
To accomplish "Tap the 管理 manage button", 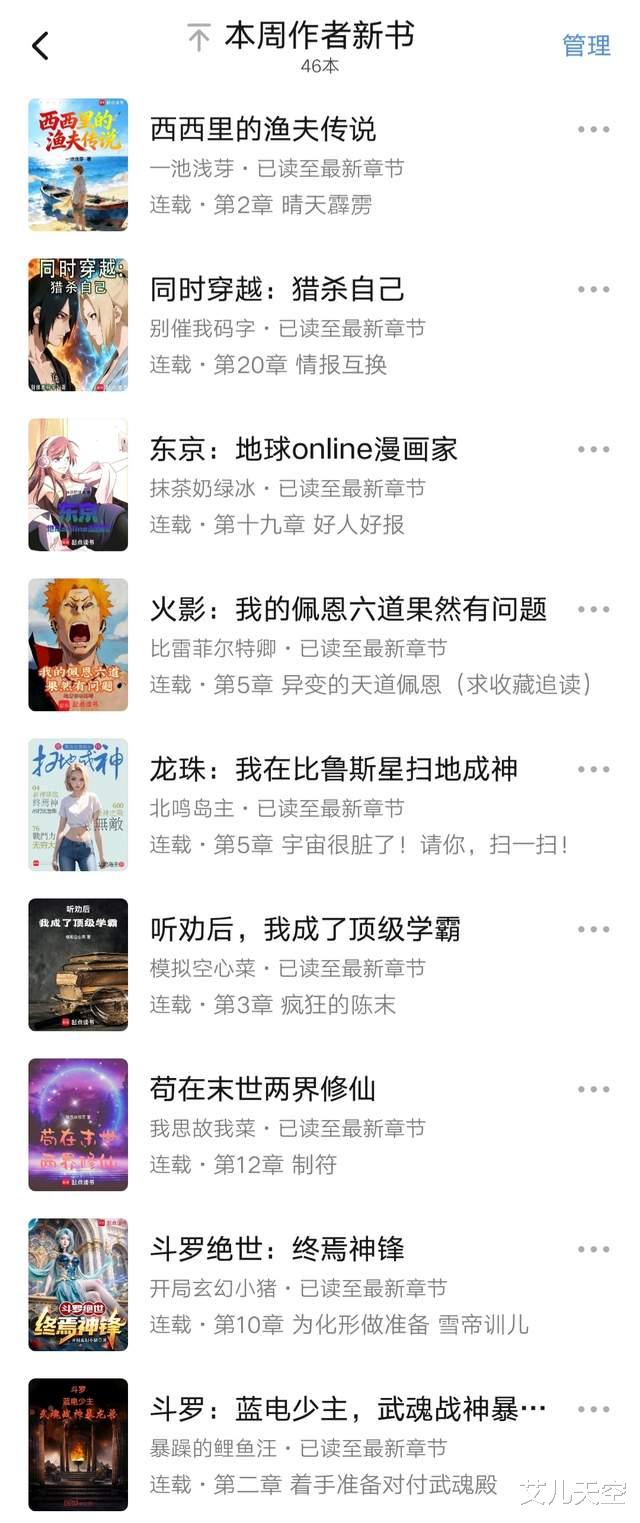I will tap(586, 46).
